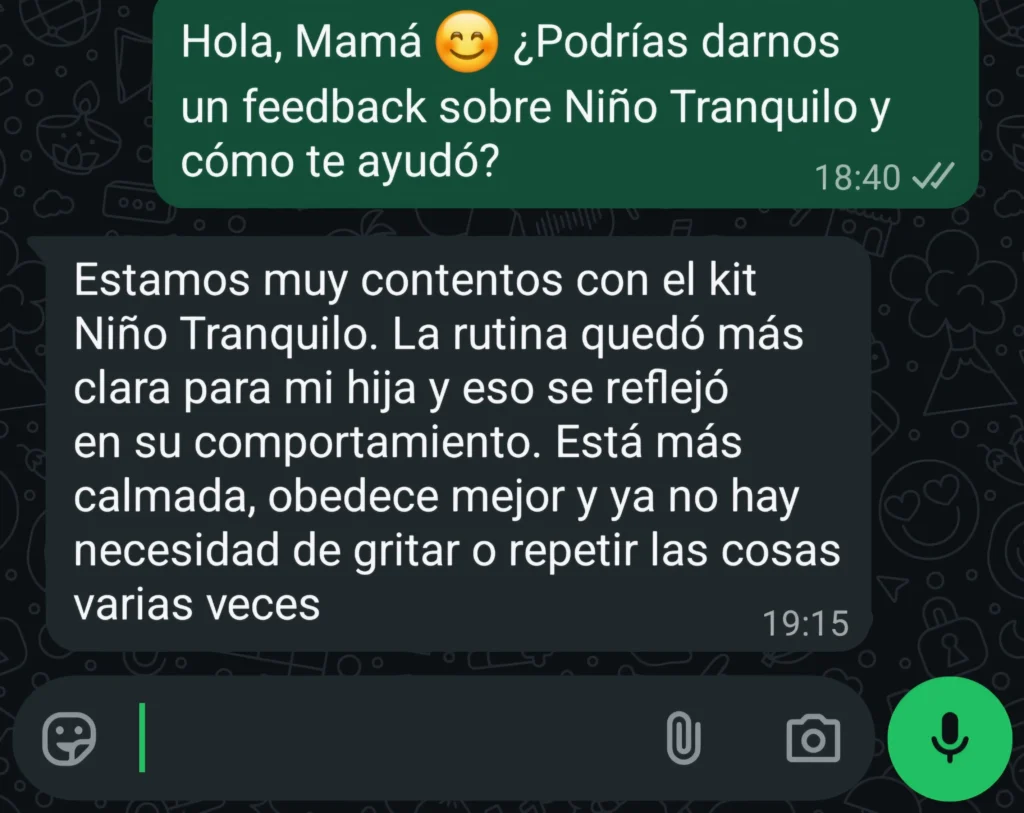Viewport: 1024px width, 813px height.
Task: Open the attachment paperclip menu
Action: pos(683,739)
